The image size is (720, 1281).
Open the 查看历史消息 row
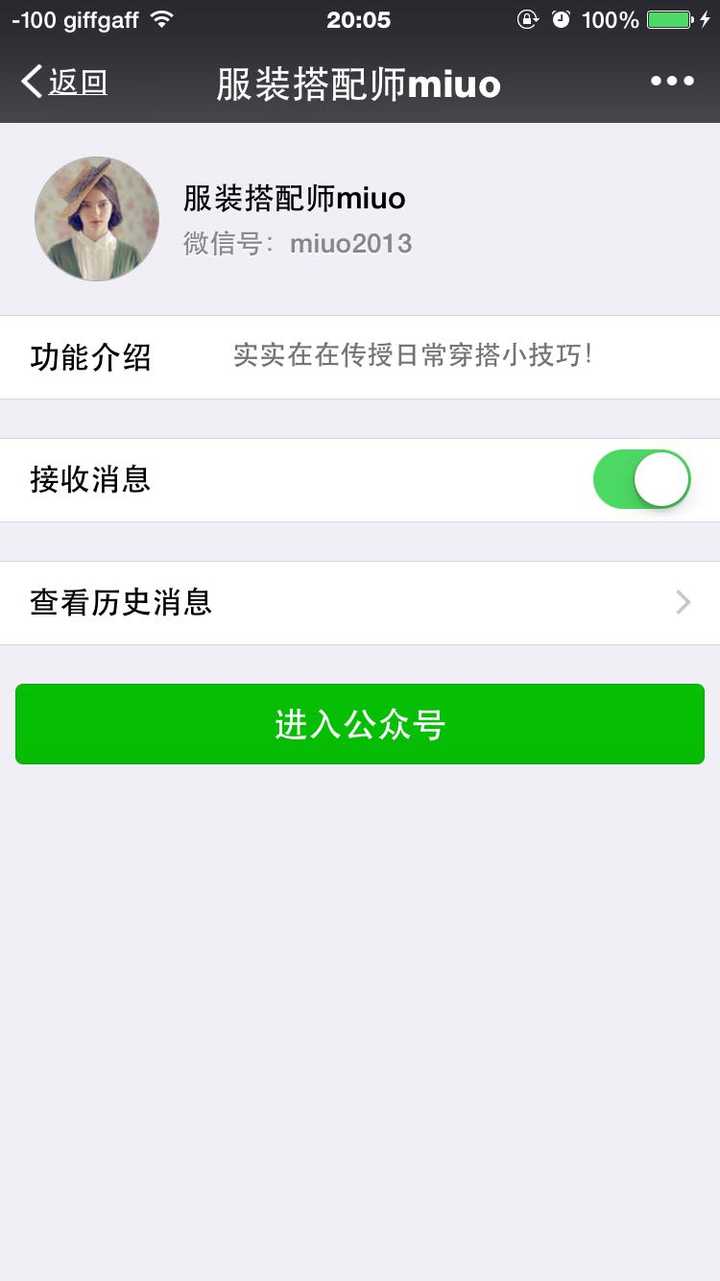(x=360, y=603)
